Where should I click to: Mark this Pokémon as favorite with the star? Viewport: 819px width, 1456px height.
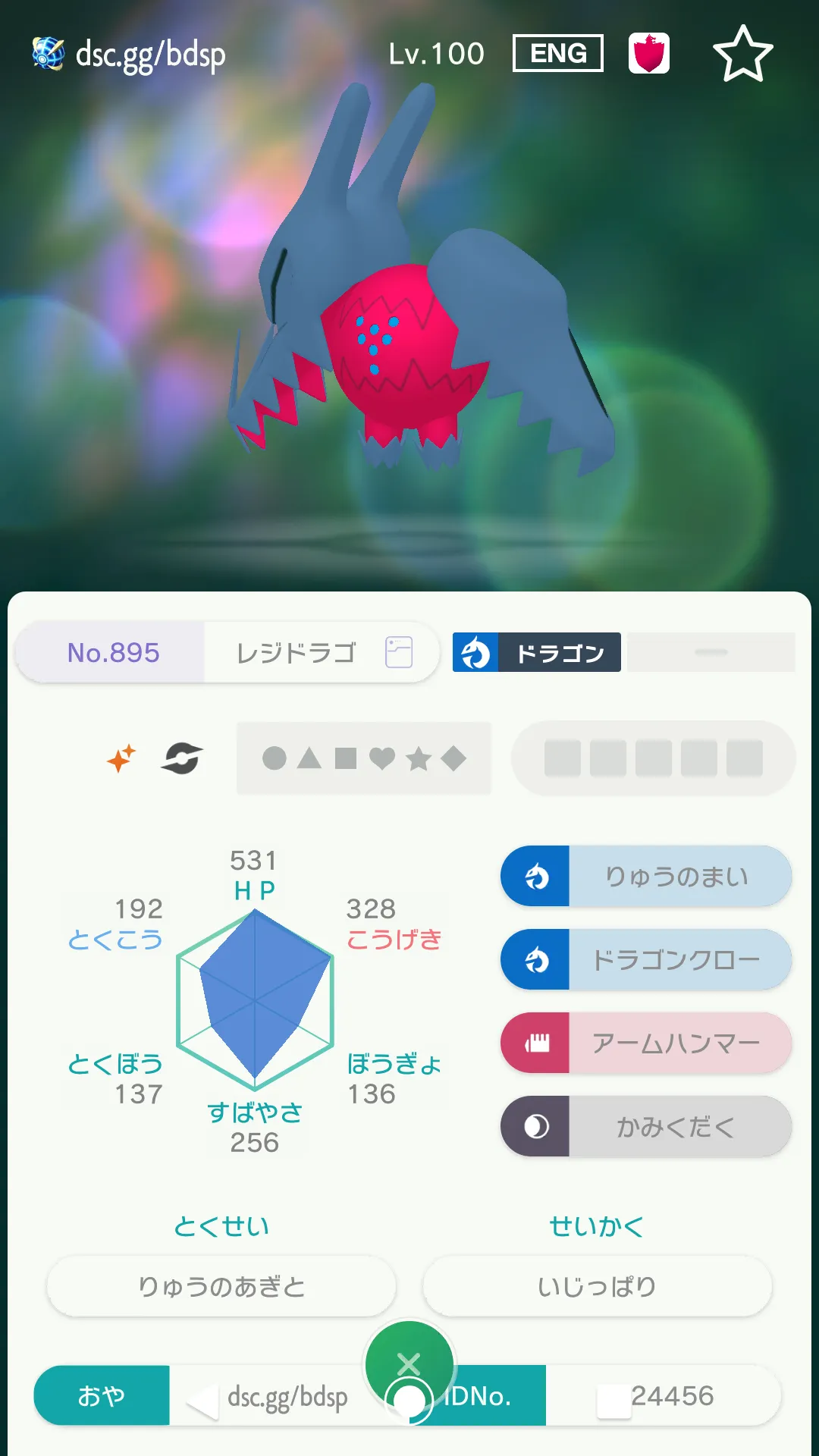click(742, 54)
